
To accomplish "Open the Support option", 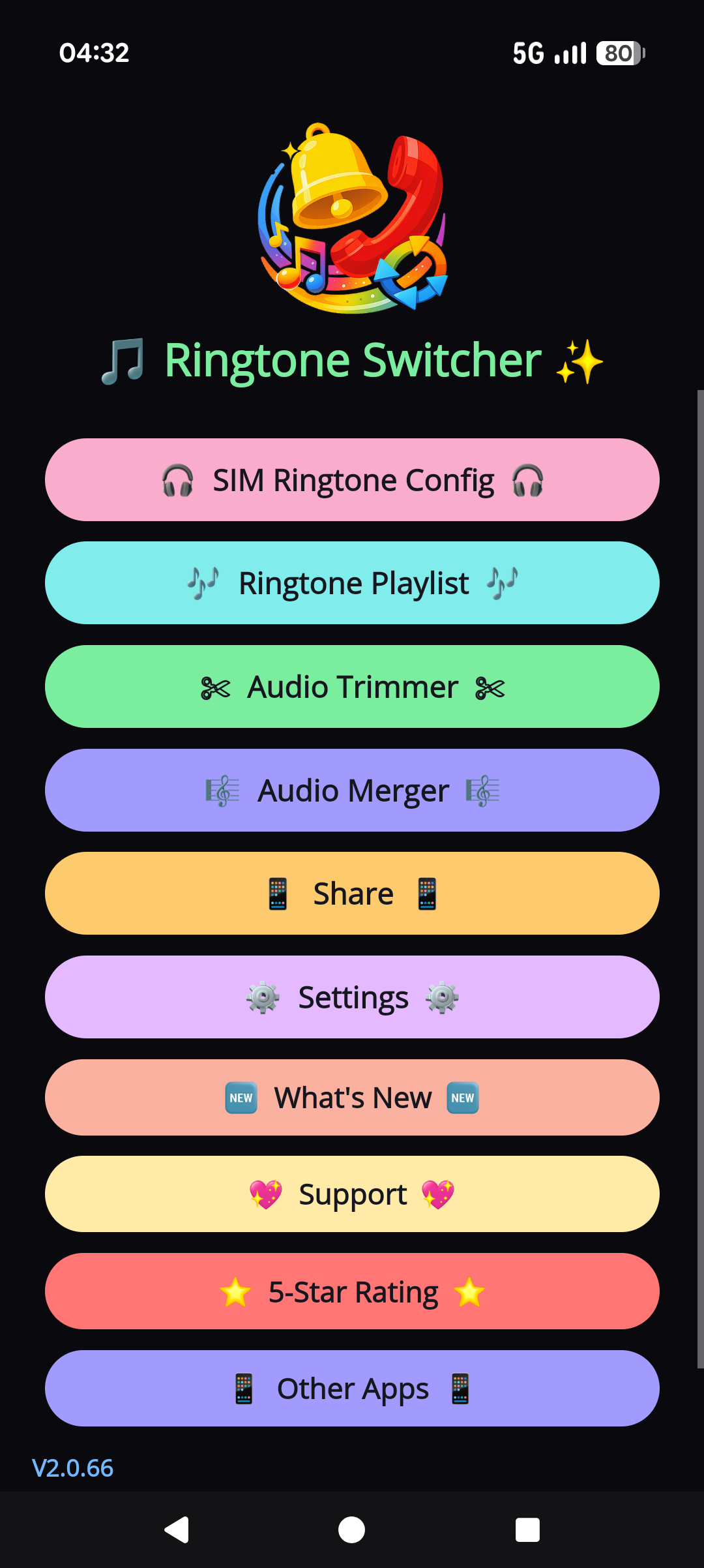I will (352, 1194).
